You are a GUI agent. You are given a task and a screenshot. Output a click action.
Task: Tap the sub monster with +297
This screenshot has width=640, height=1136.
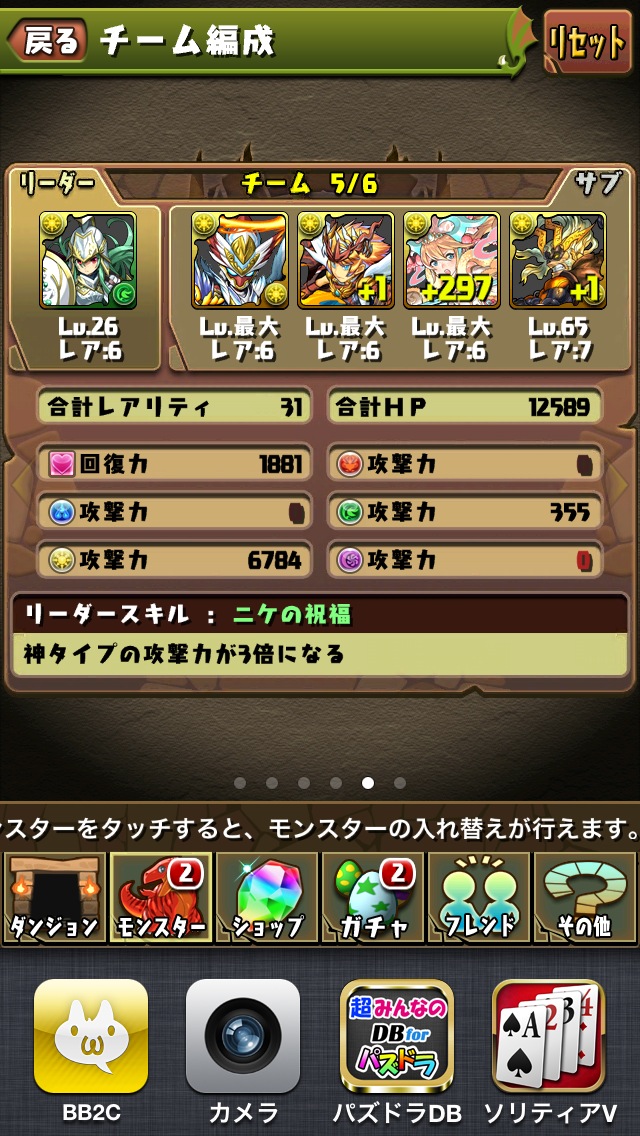point(452,260)
